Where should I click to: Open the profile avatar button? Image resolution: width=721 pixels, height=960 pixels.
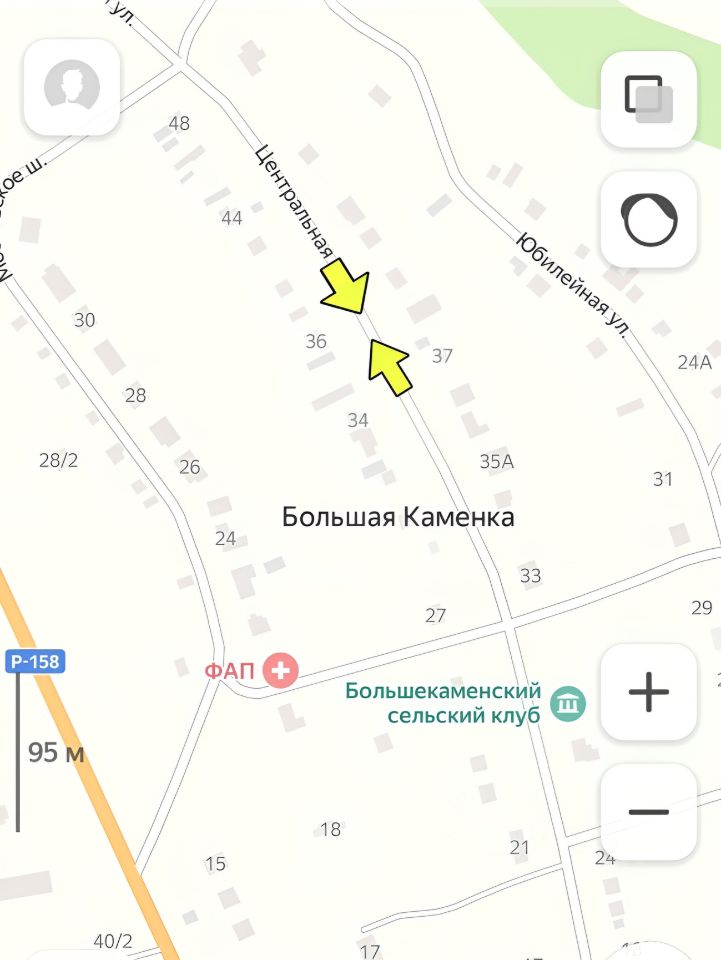point(72,87)
